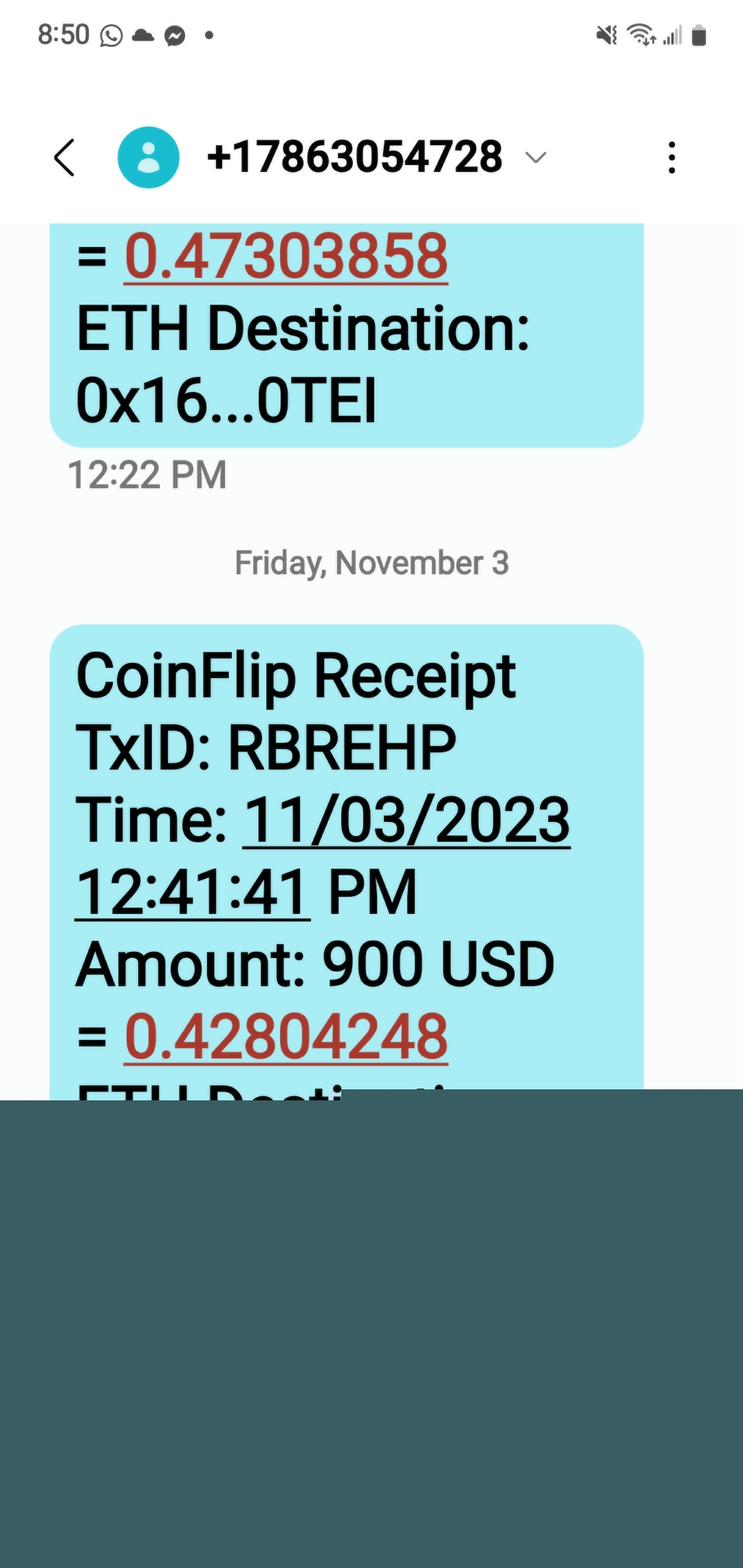Tap the linked number 0.47303858
The height and width of the screenshot is (1568, 743).
(x=286, y=257)
